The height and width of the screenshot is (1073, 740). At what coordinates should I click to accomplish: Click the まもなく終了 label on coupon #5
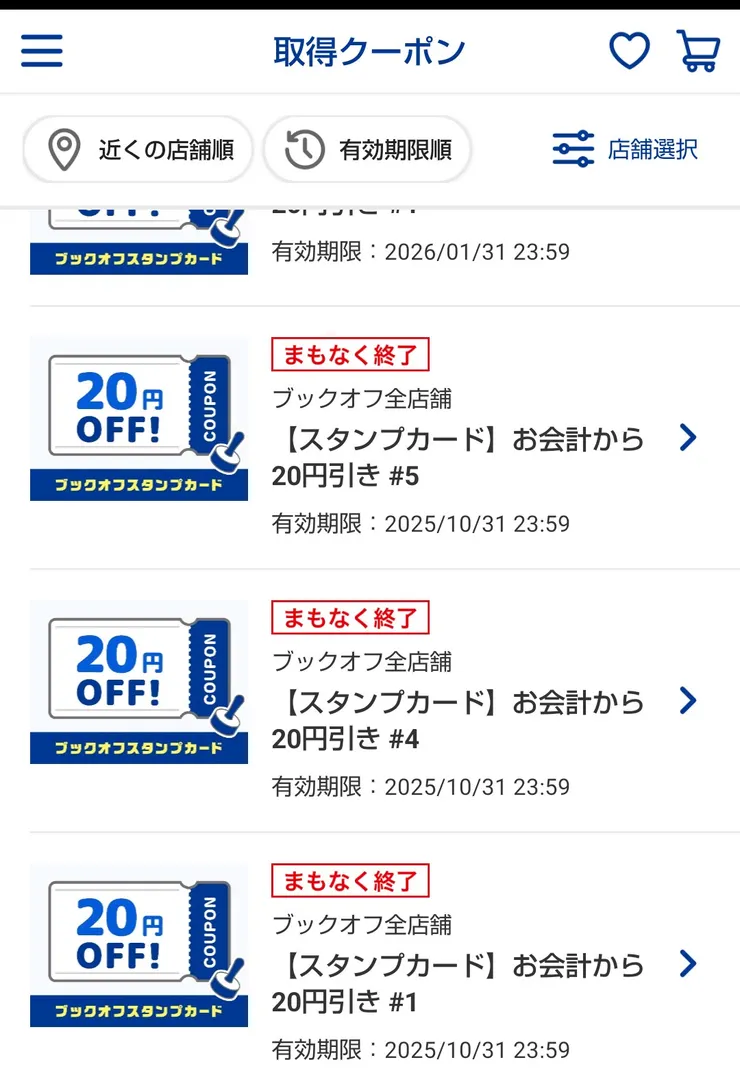point(348,354)
